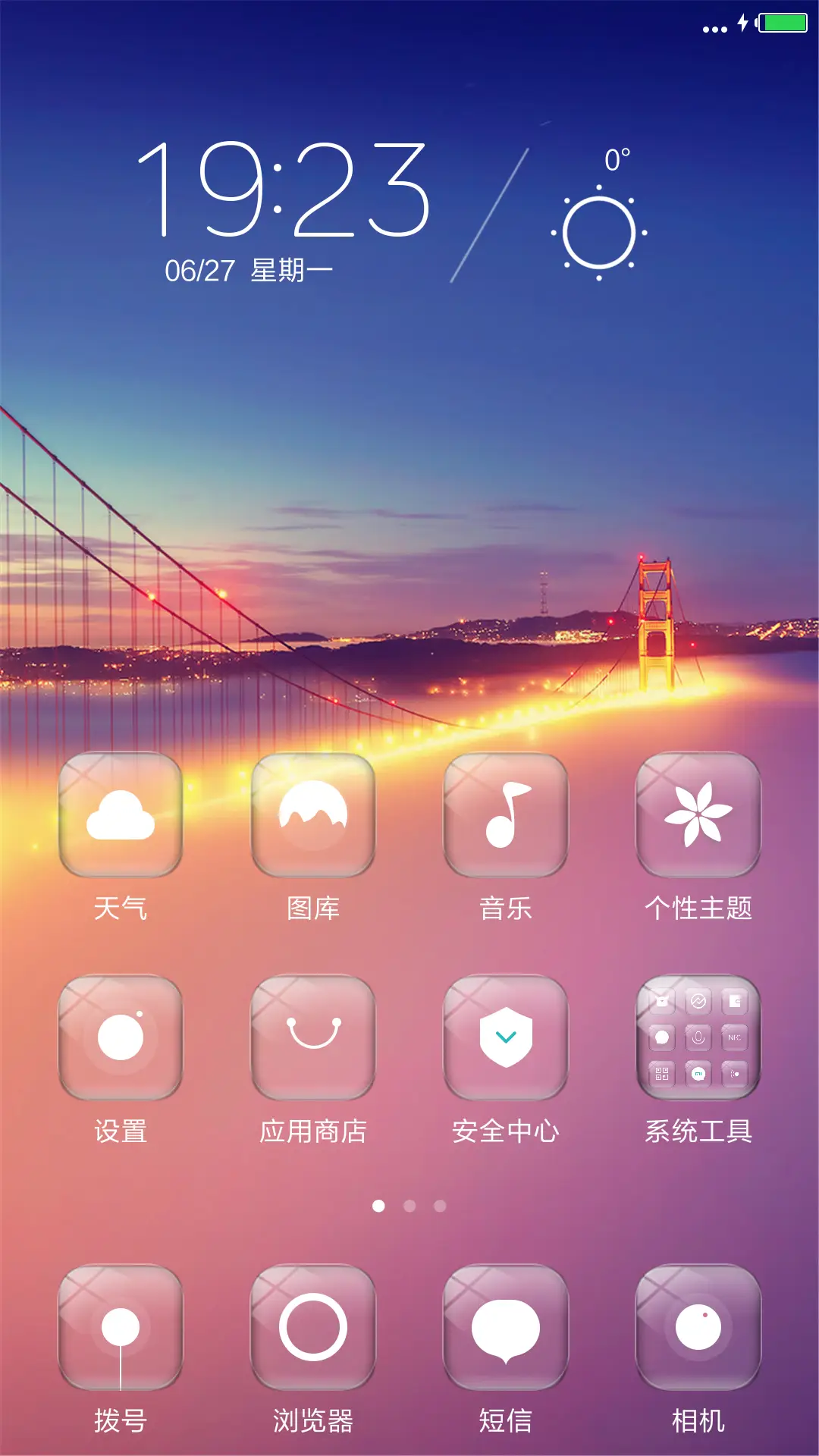Tap the date 06/27 星期一

(x=250, y=269)
